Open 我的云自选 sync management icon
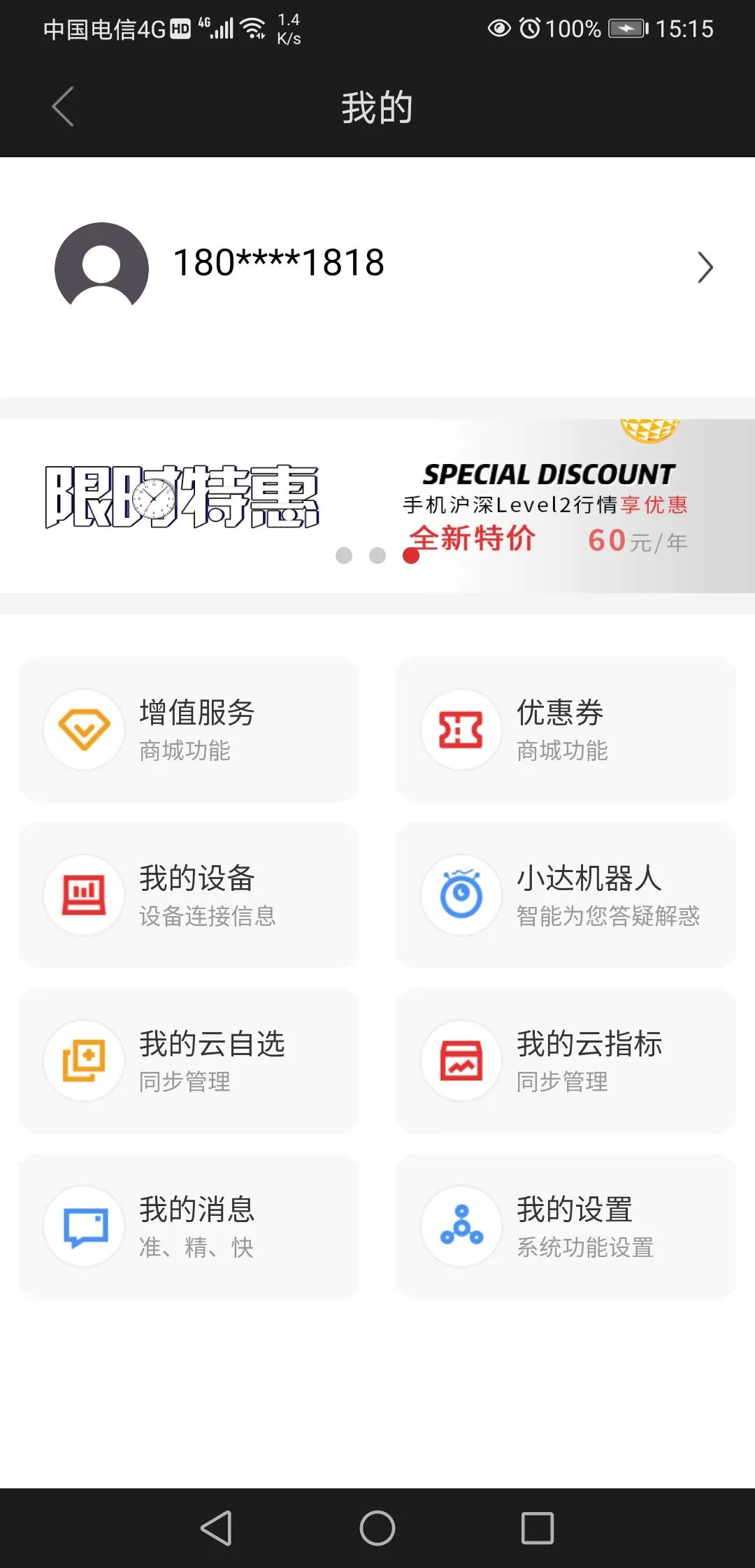Viewport: 755px width, 1568px height. pos(84,1061)
